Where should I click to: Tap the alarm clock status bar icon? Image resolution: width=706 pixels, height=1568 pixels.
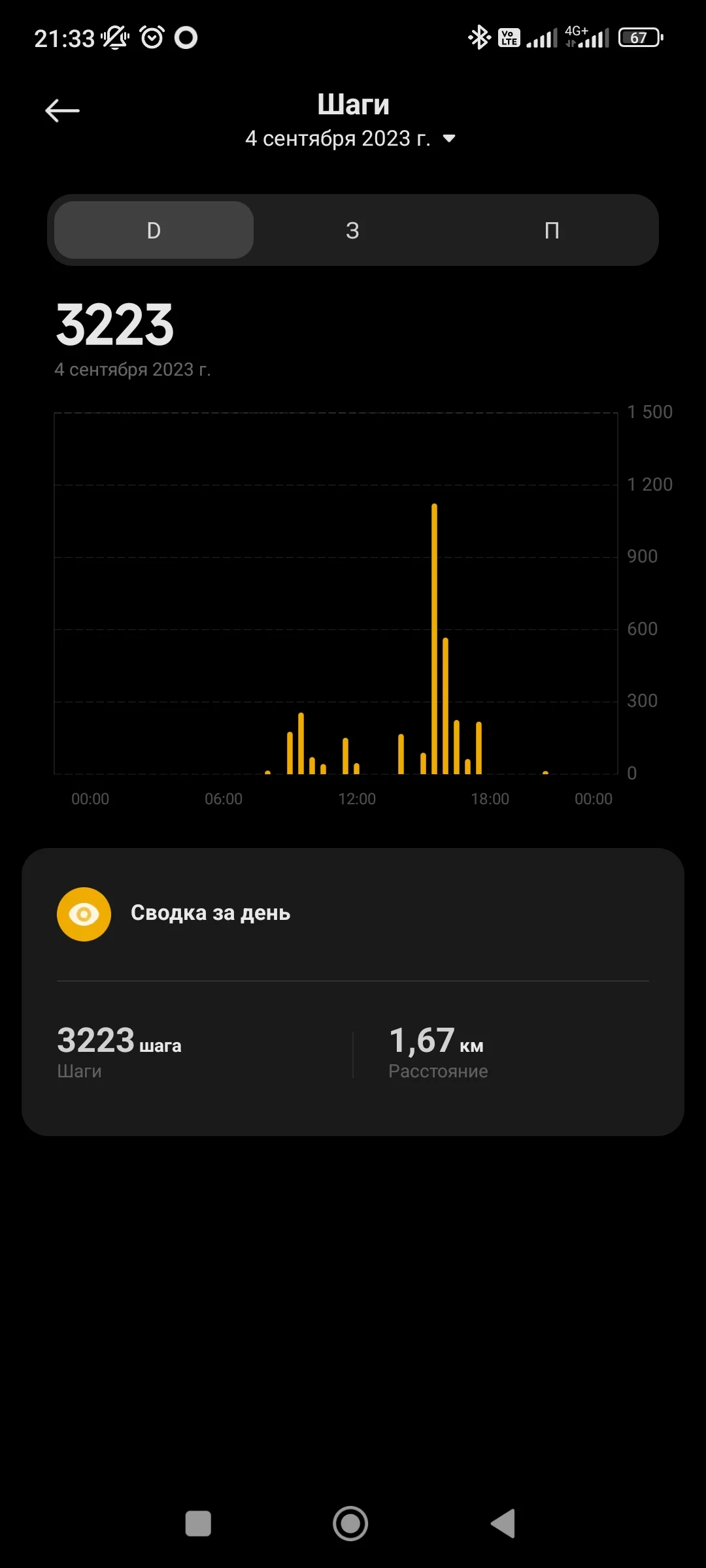150,37
